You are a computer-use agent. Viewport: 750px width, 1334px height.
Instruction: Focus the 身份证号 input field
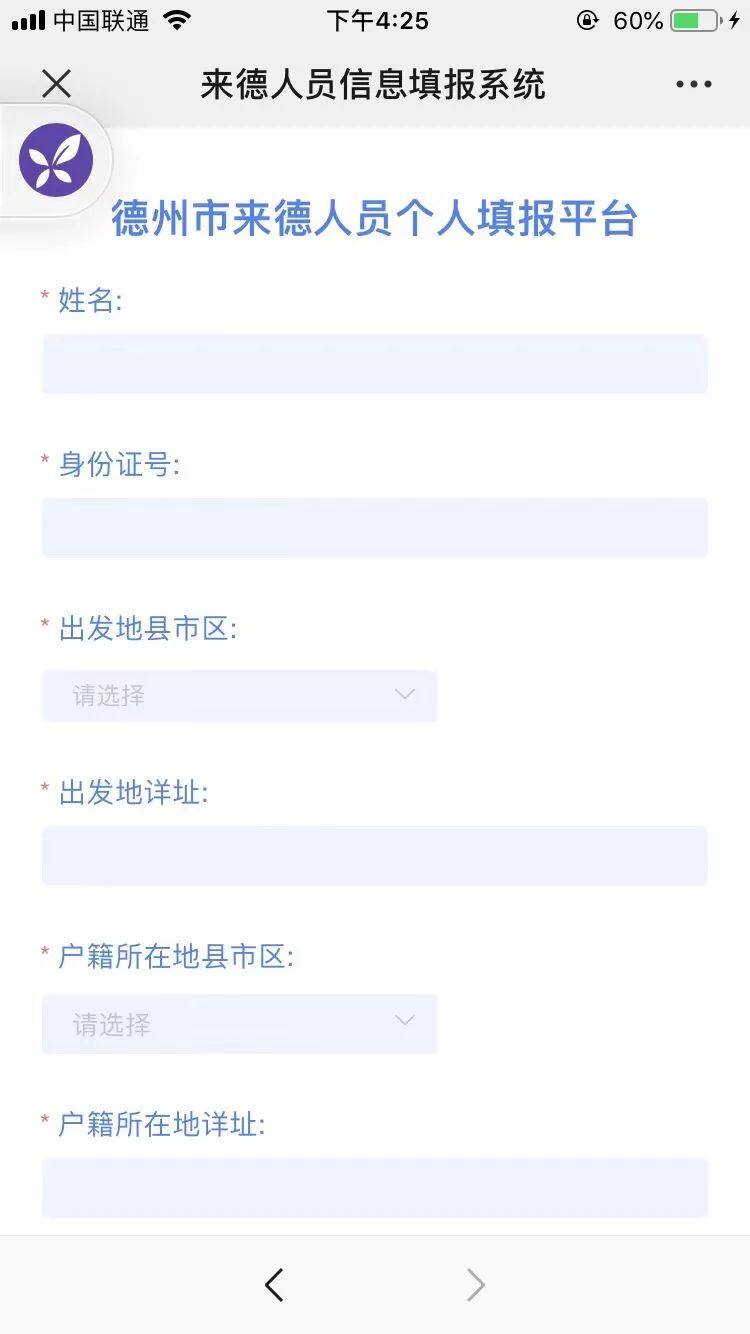374,528
